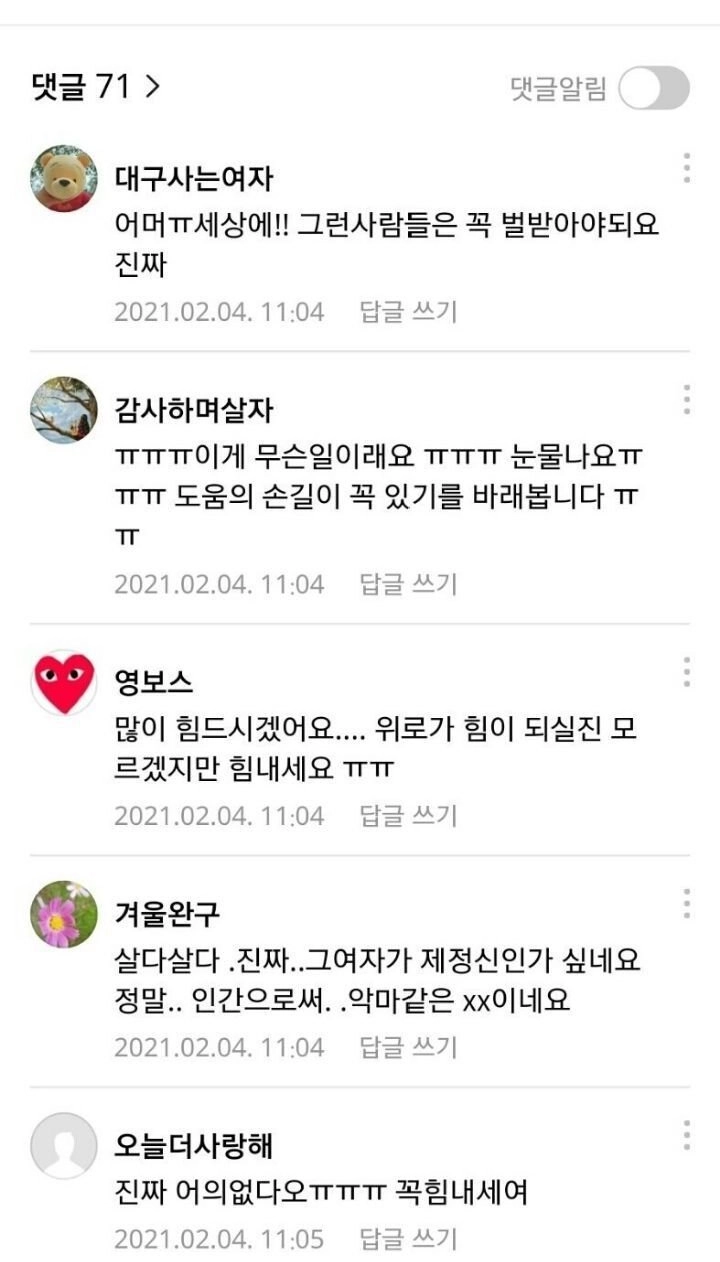This screenshot has height=1262, width=720.
Task: Select 답글 쓰기 under 오늘더사랑해's comment
Action: pos(408,1239)
